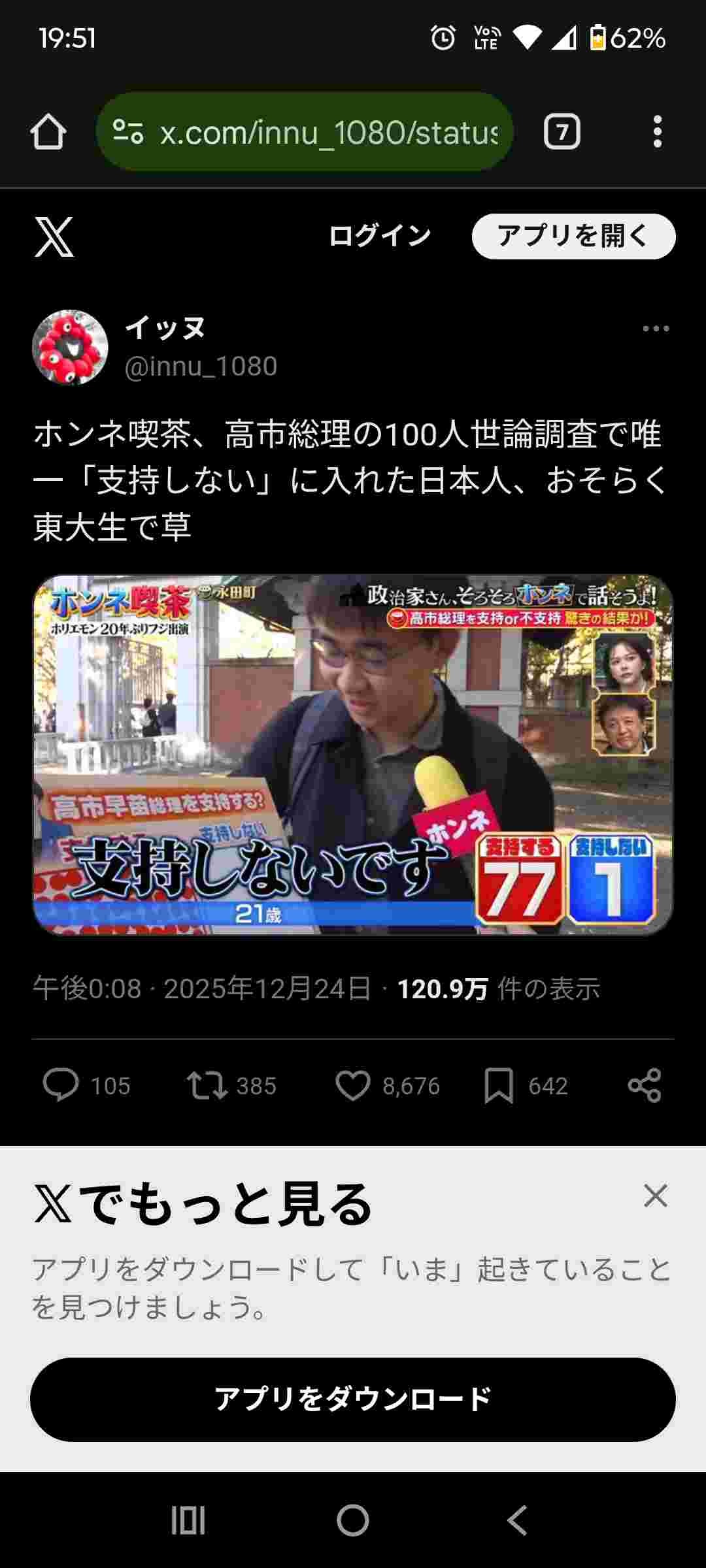Screen dimensions: 706x1568
Task: Go back with the system back button
Action: [x=517, y=1520]
